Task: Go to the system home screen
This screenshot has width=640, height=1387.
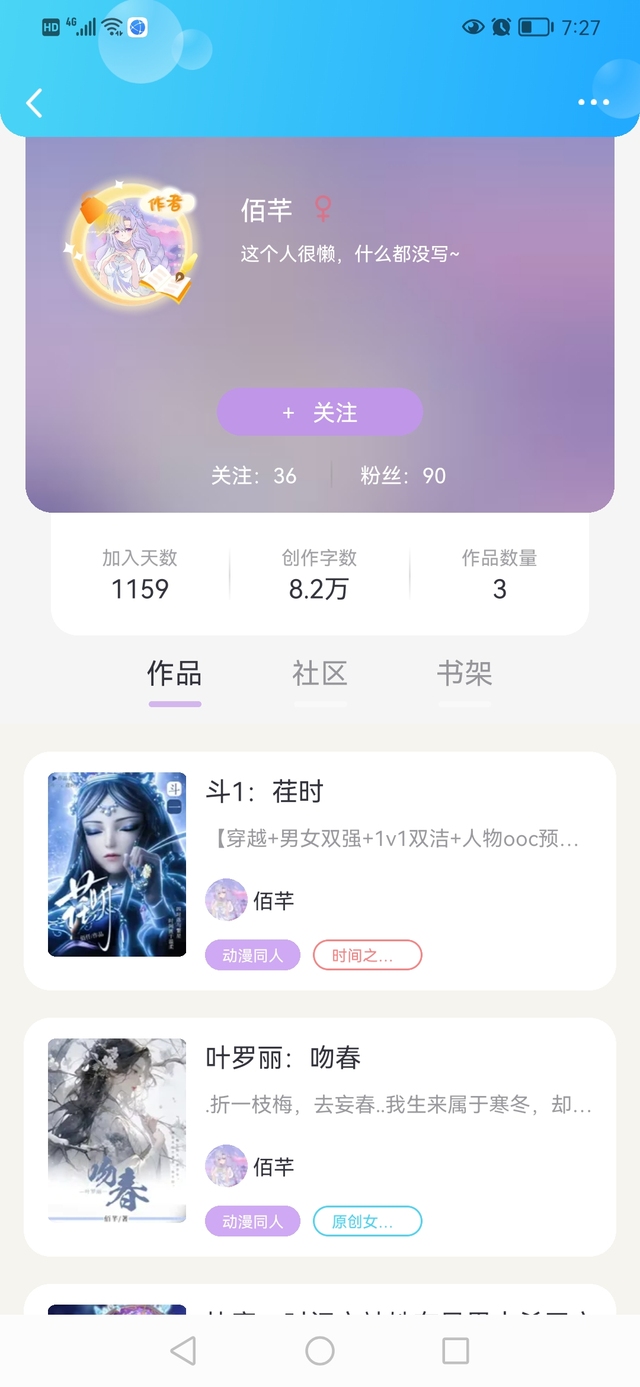Action: (x=320, y=1351)
